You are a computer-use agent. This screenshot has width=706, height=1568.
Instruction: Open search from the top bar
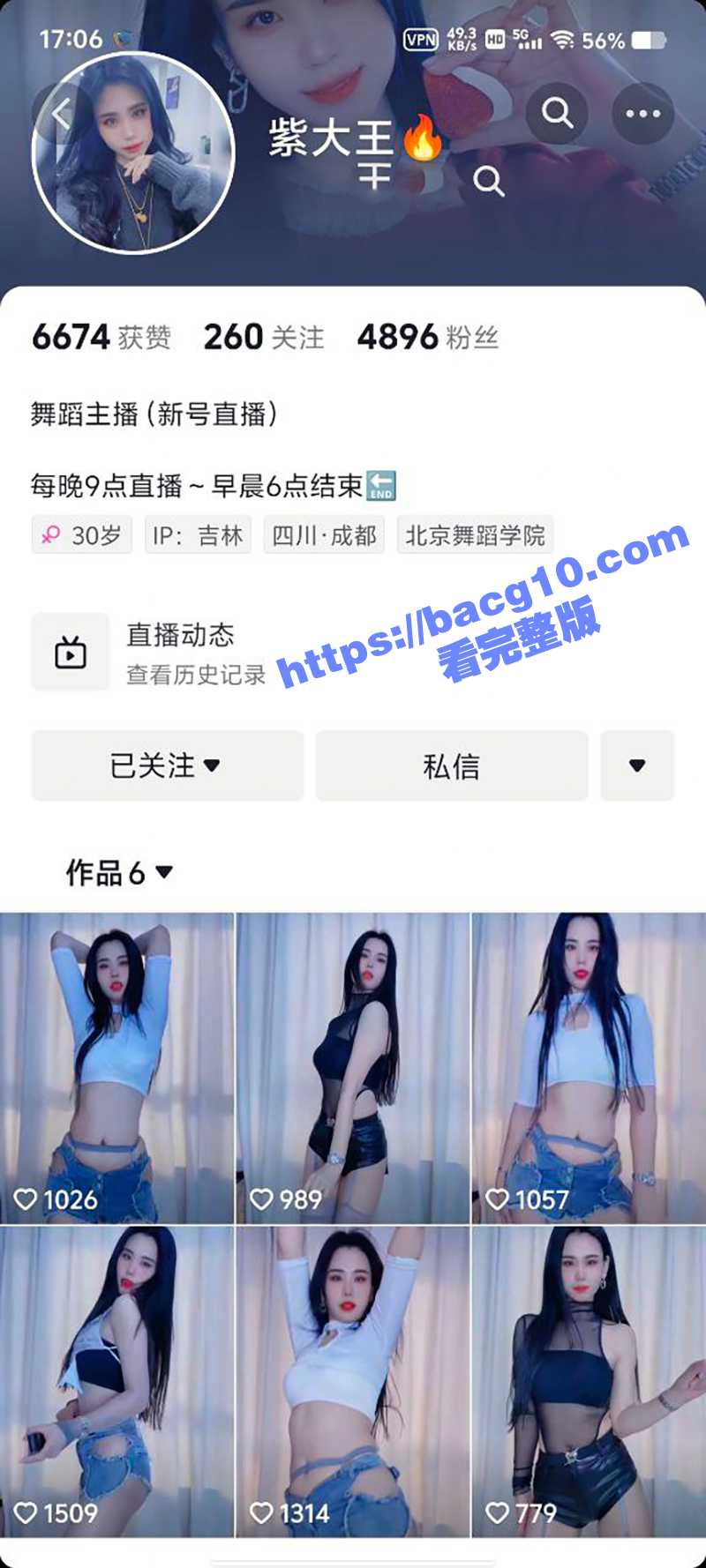557,113
